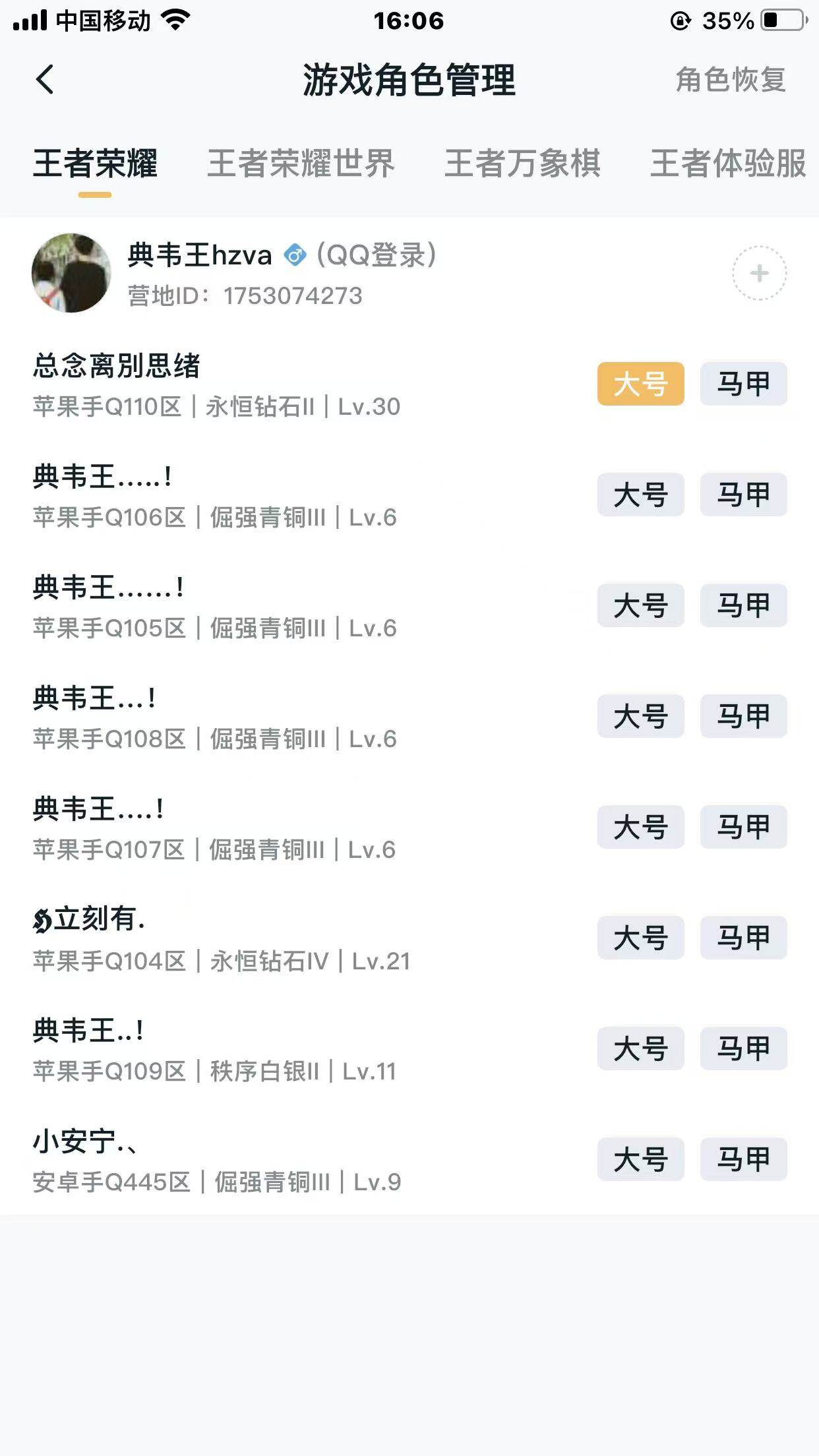Screen dimensions: 819x1456
Task: Switch to 王者体验服 tab
Action: [x=727, y=165]
